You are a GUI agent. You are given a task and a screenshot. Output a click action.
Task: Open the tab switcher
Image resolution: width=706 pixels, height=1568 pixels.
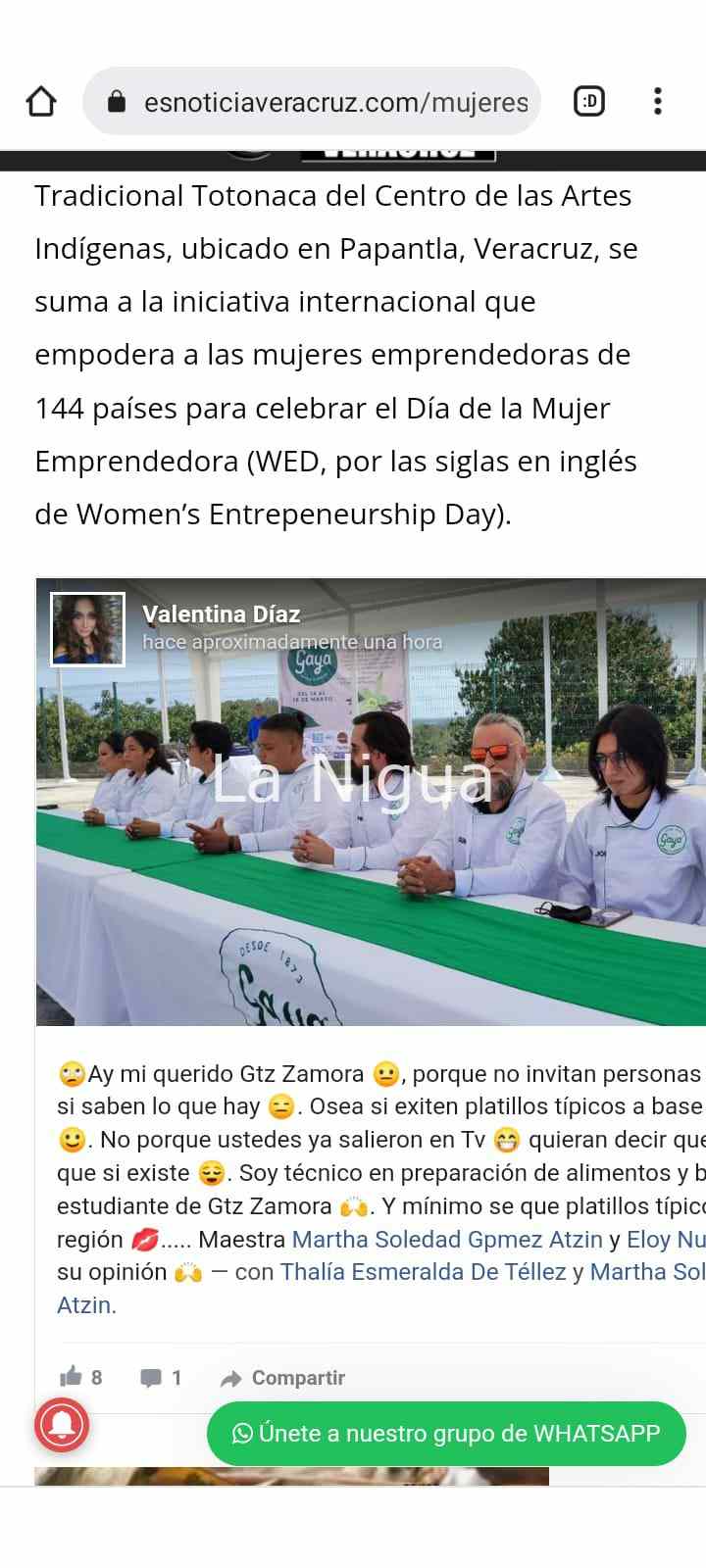click(588, 101)
